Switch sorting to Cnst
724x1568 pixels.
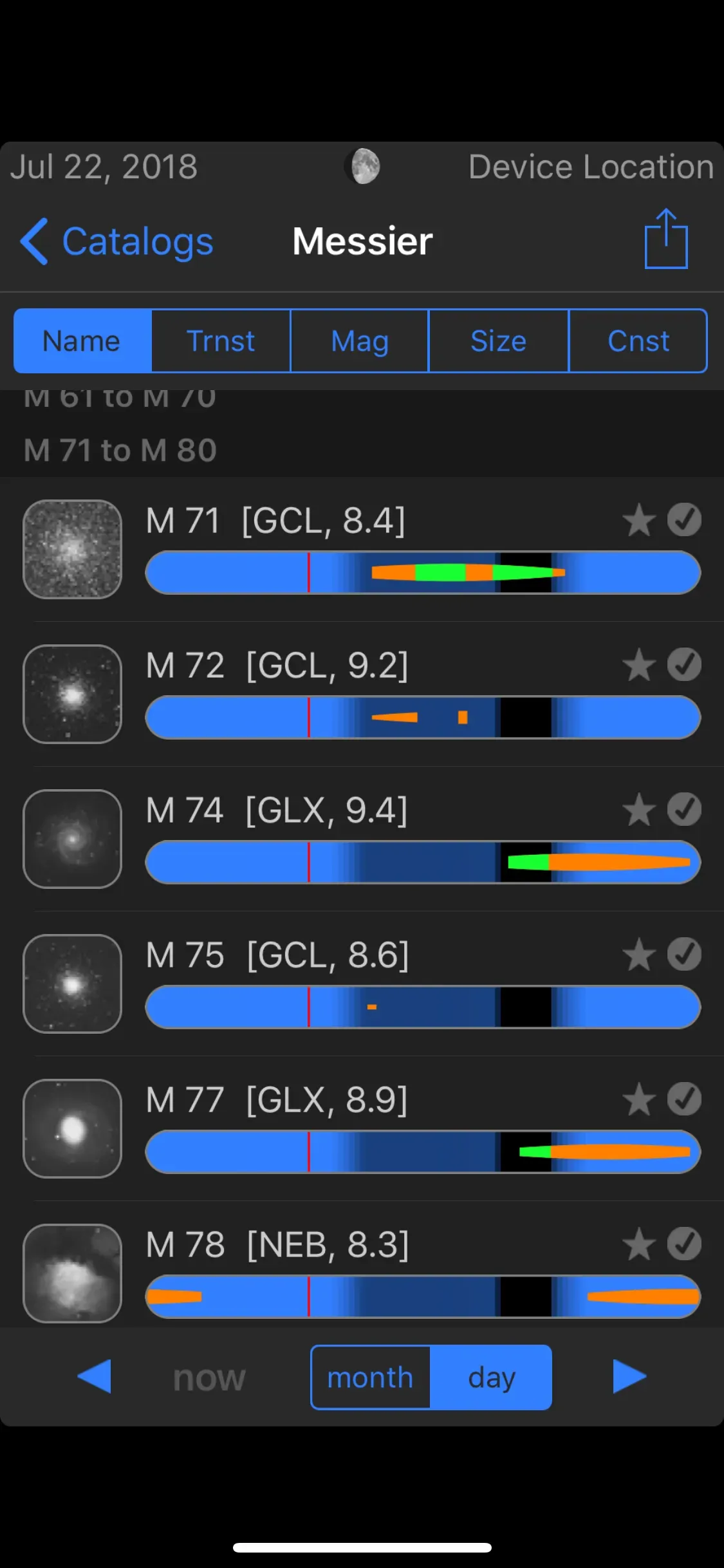pos(638,341)
